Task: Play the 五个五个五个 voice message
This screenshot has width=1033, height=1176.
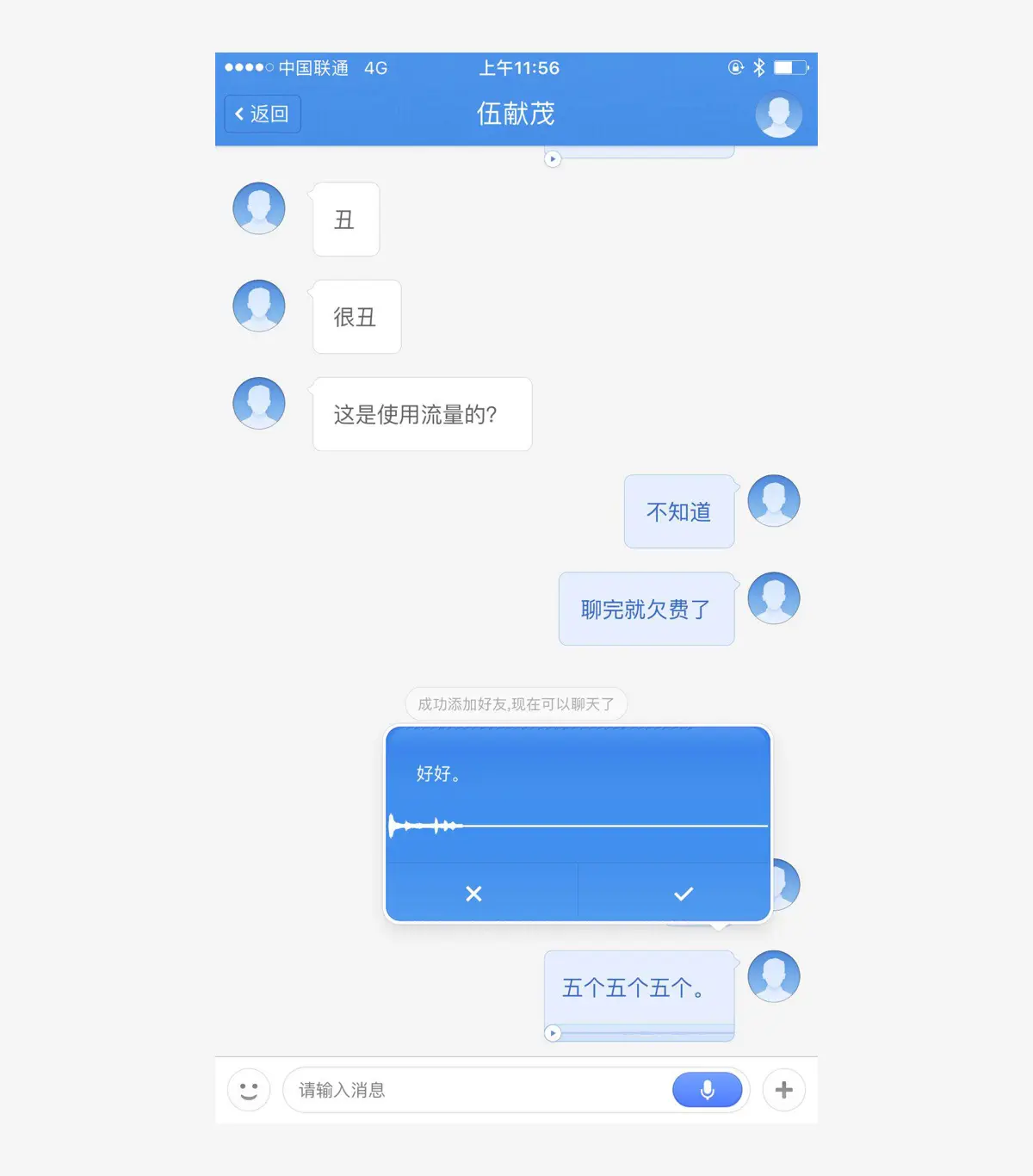Action: 554,1032
